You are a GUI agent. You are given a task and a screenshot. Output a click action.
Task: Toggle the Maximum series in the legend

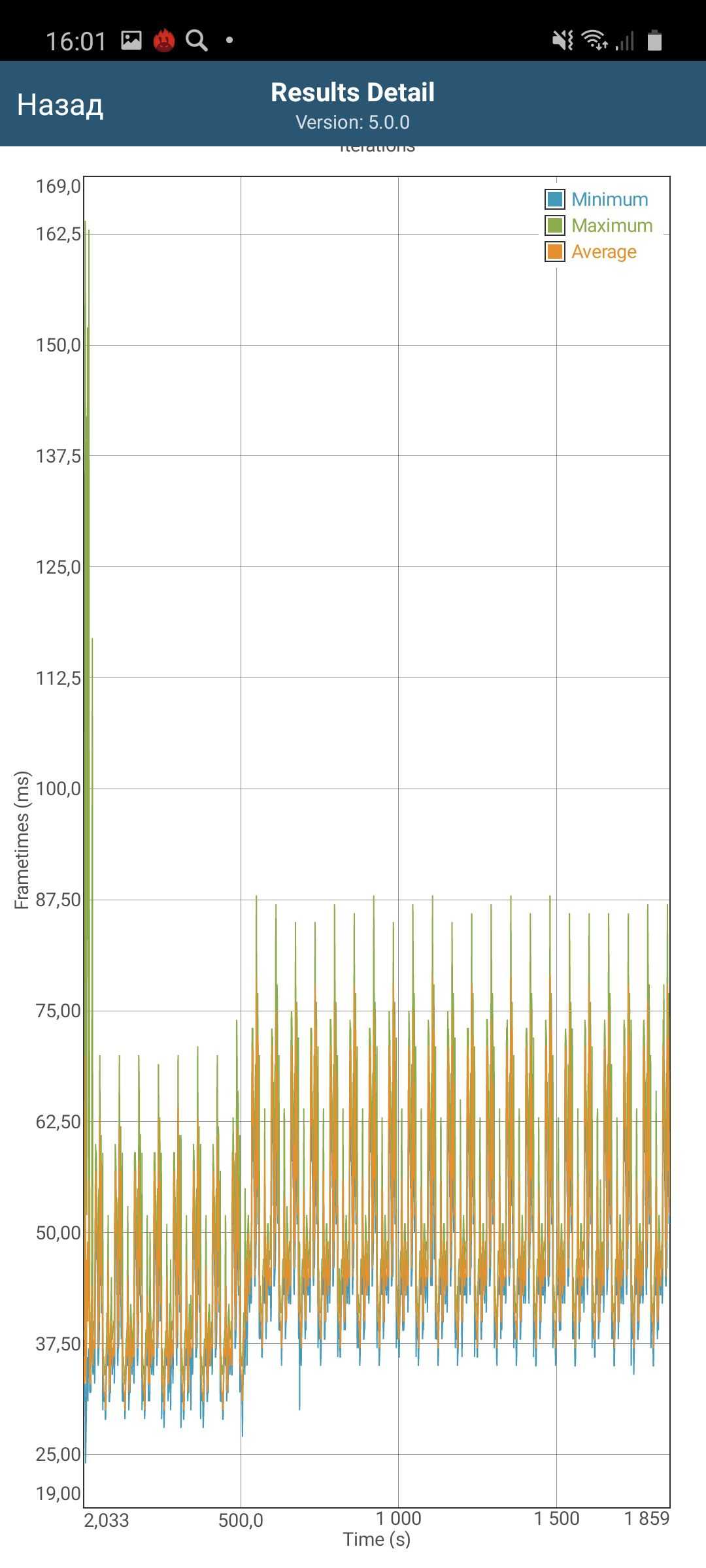point(599,225)
